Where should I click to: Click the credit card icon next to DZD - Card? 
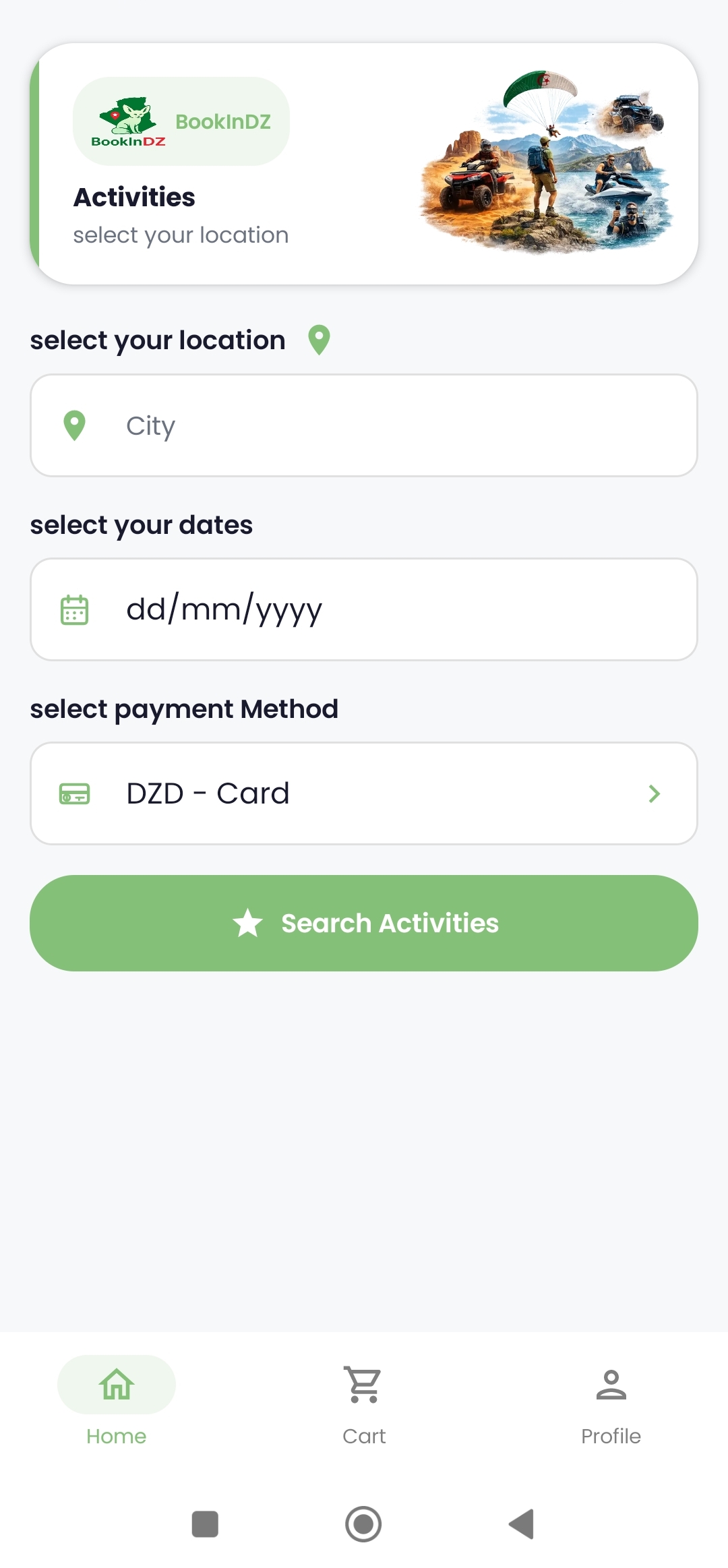pos(75,793)
